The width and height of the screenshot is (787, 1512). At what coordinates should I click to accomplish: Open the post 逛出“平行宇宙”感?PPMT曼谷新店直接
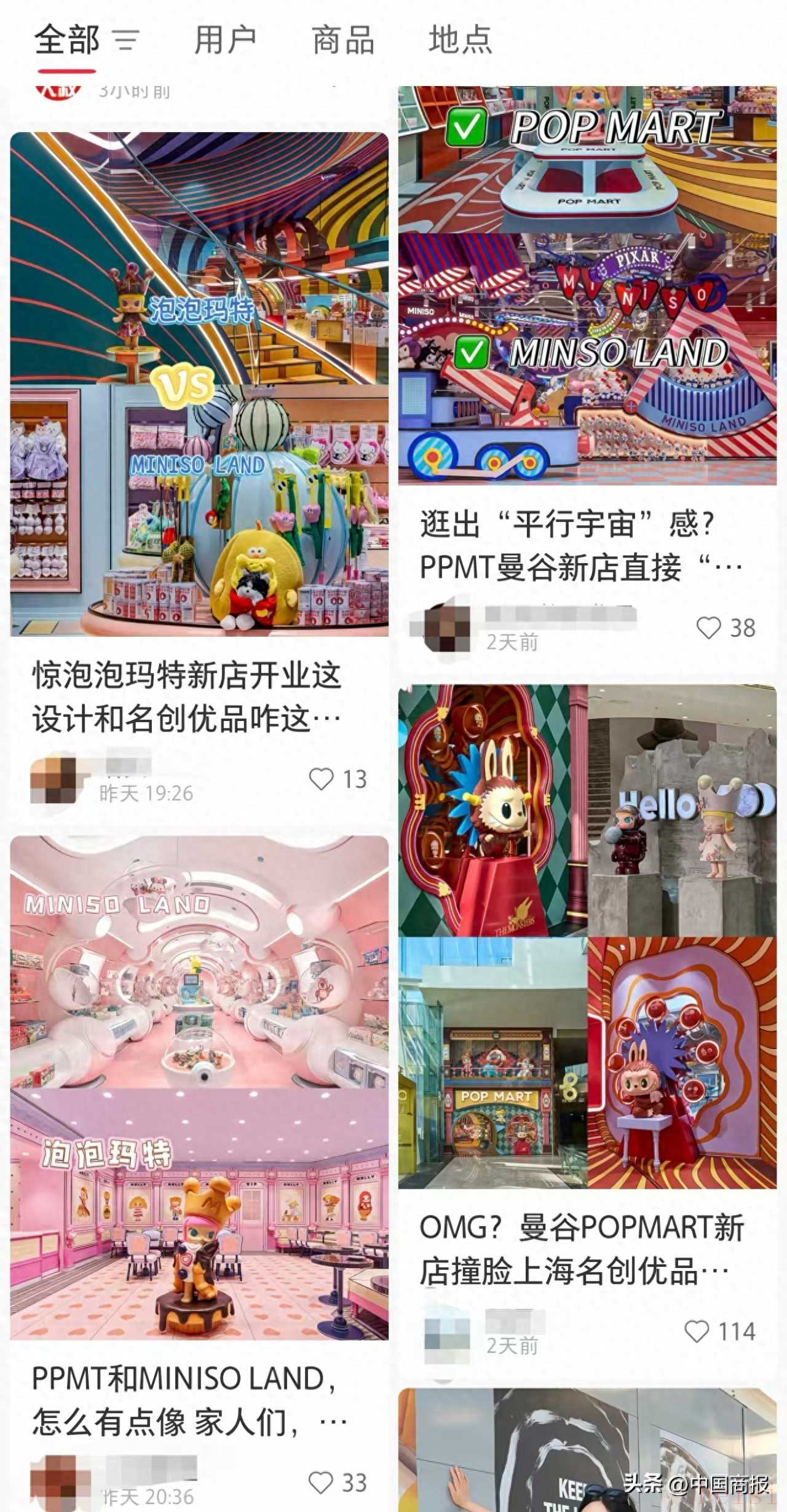tap(580, 545)
